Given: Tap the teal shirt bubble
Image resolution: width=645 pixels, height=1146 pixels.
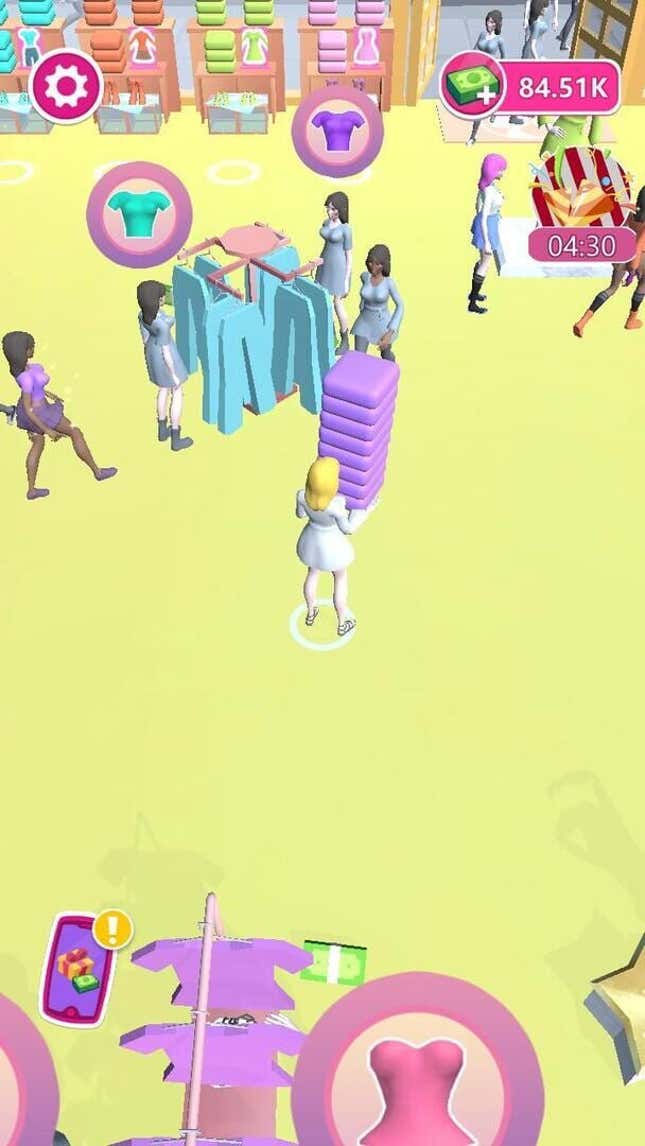Looking at the screenshot, I should [139, 214].
